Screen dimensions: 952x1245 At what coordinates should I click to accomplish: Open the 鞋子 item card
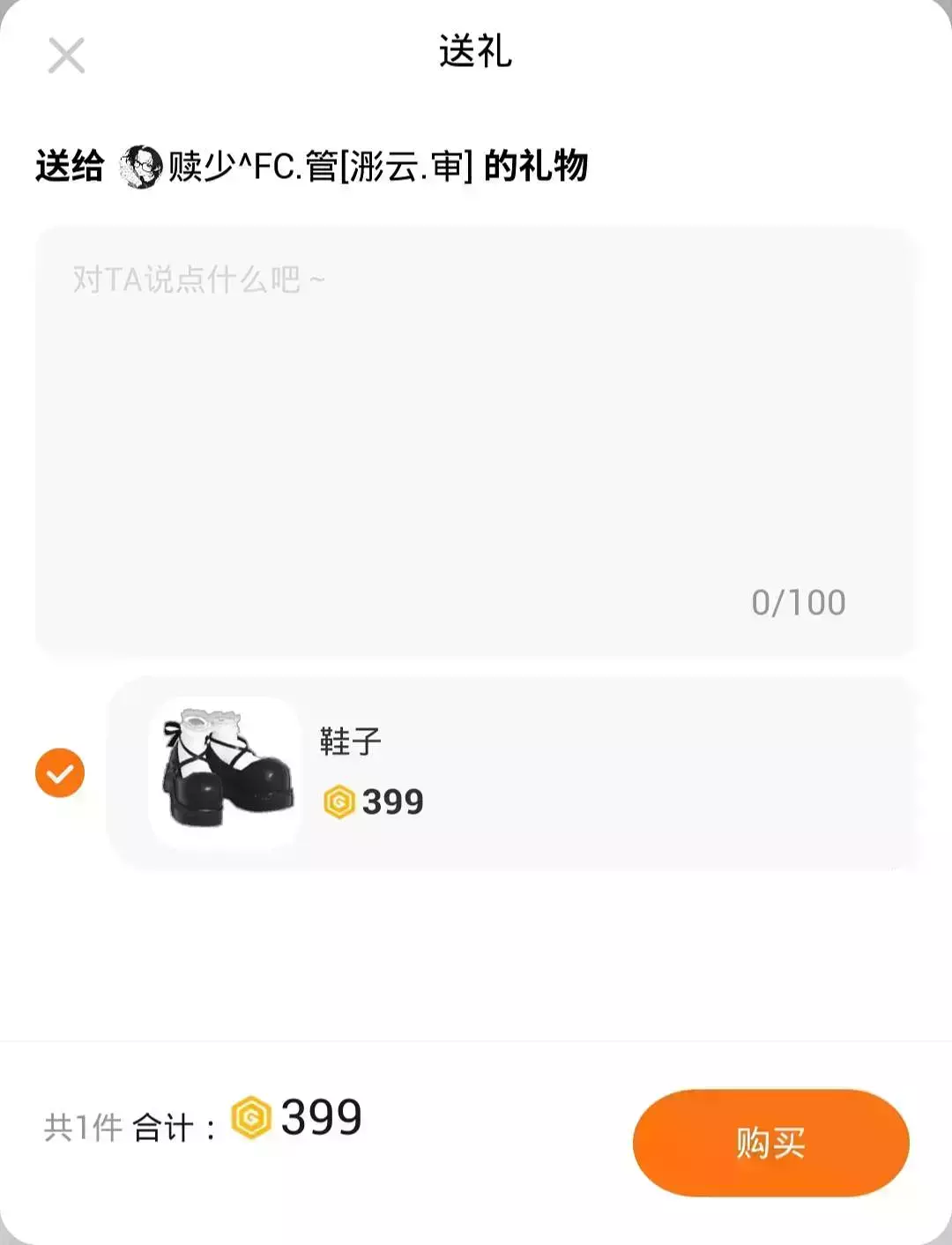click(x=511, y=772)
